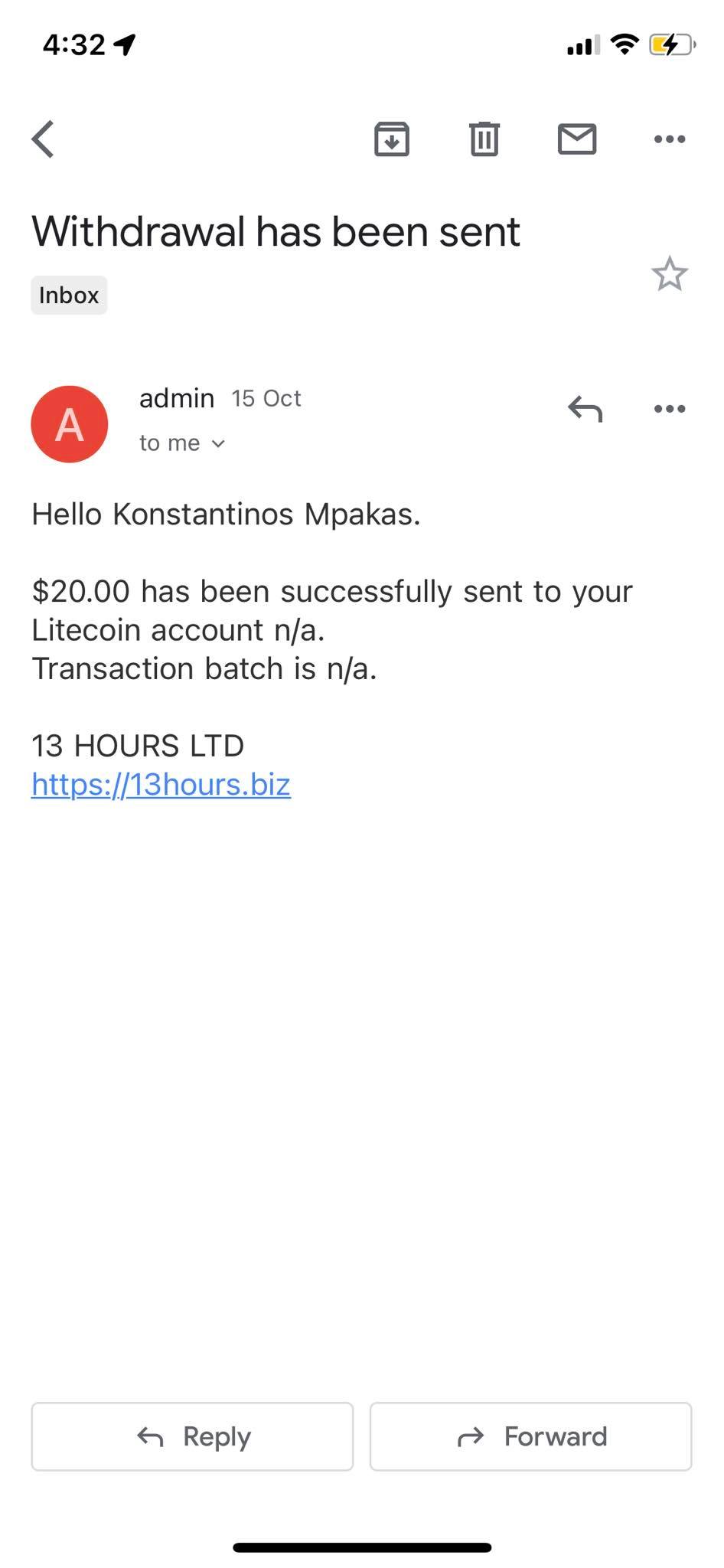Screen dimensions: 724x1568
Task: Tap the Reply button at the bottom
Action: pyautogui.click(x=192, y=1436)
